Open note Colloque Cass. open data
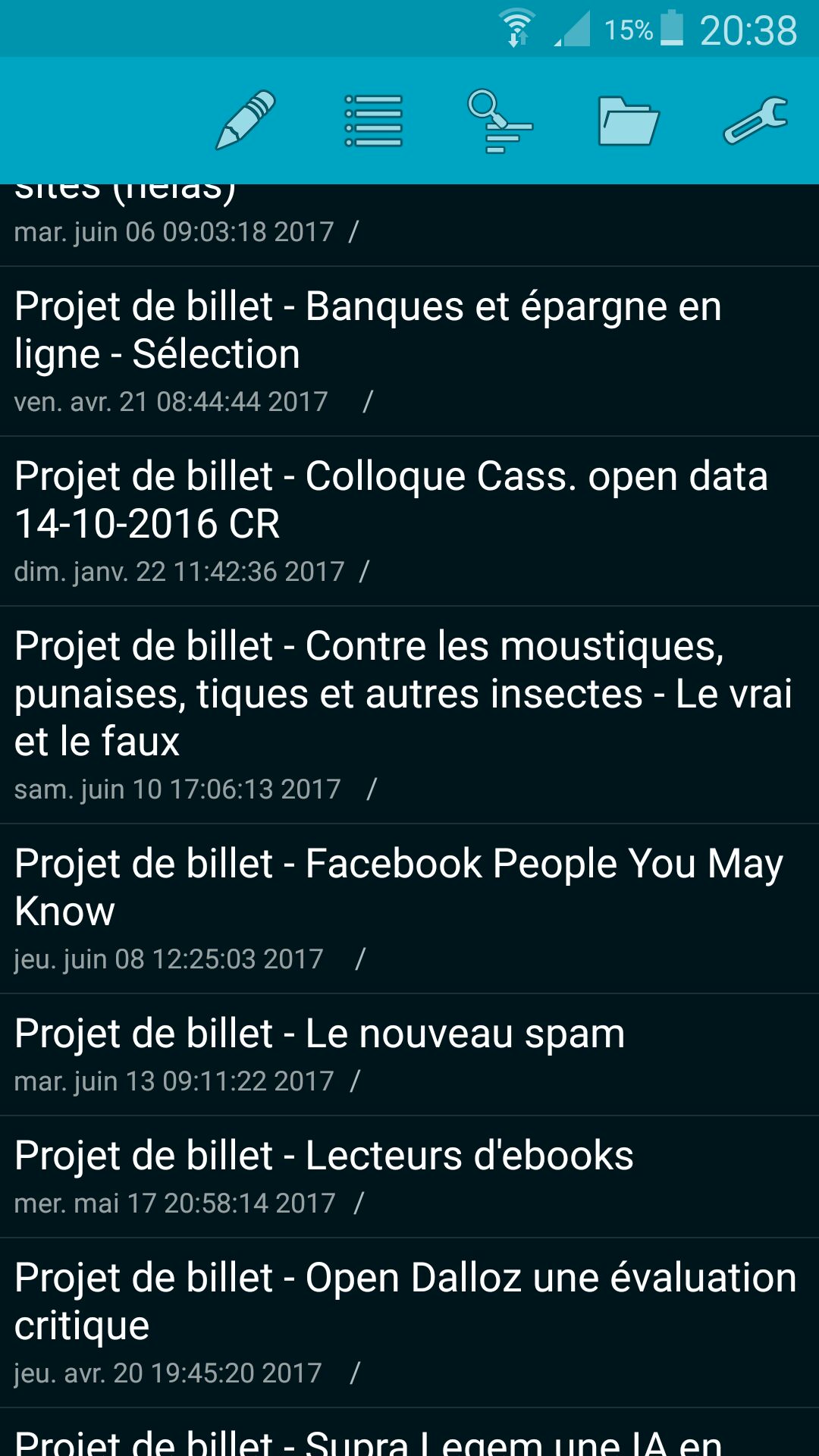 [409, 522]
